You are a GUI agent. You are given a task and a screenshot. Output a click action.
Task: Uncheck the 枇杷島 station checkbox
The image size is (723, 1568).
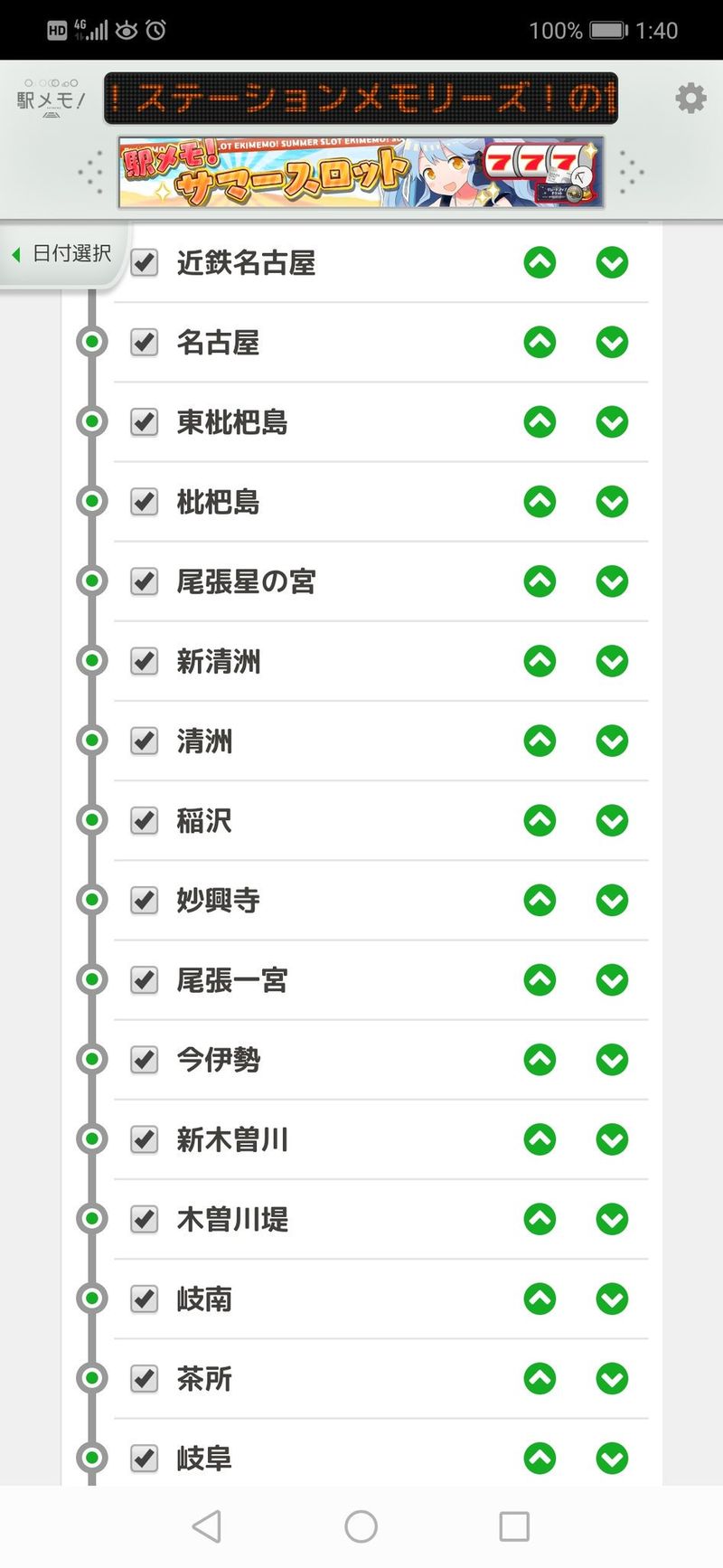pos(145,502)
